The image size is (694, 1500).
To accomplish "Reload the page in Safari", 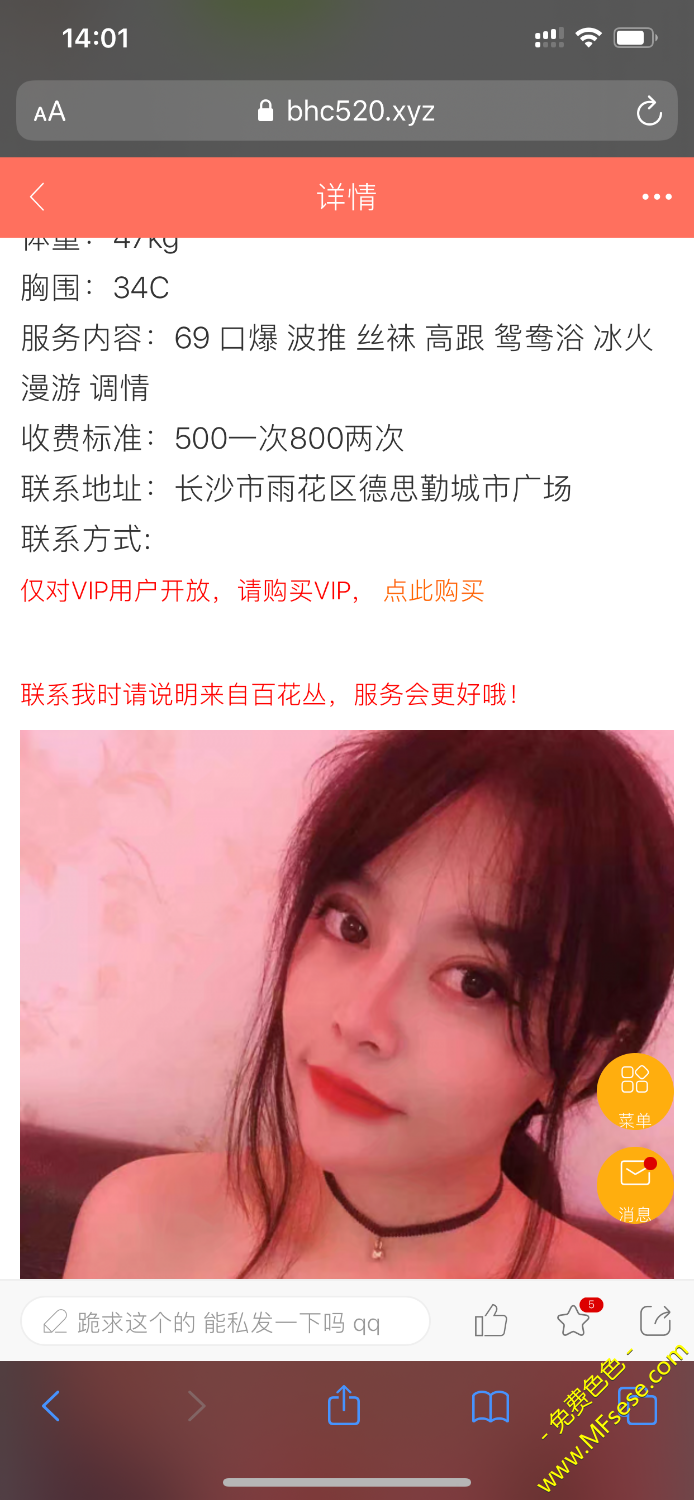I will click(649, 111).
